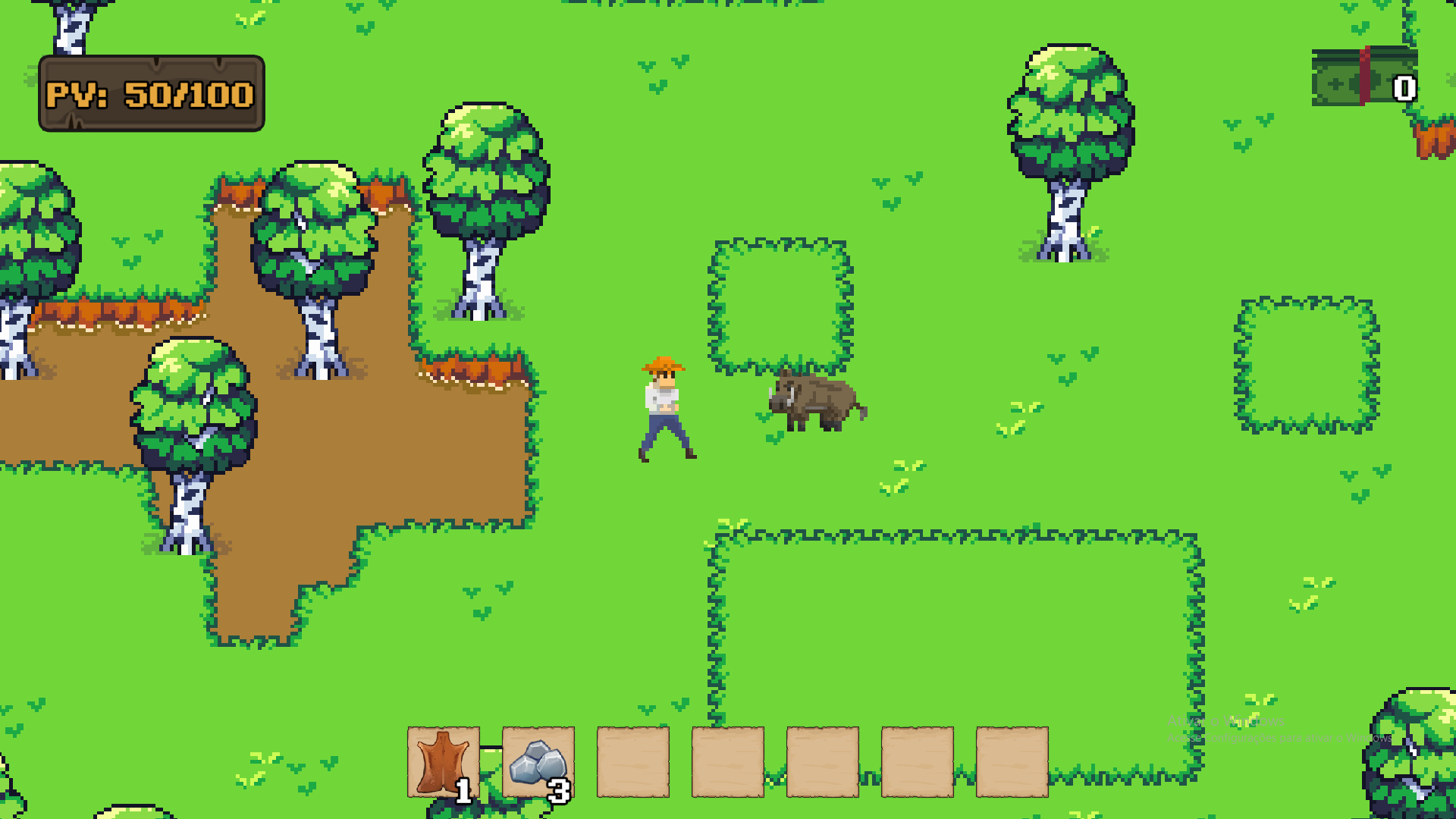Tap the wild boar to attack
Image resolution: width=1456 pixels, height=819 pixels.
pos(816,402)
